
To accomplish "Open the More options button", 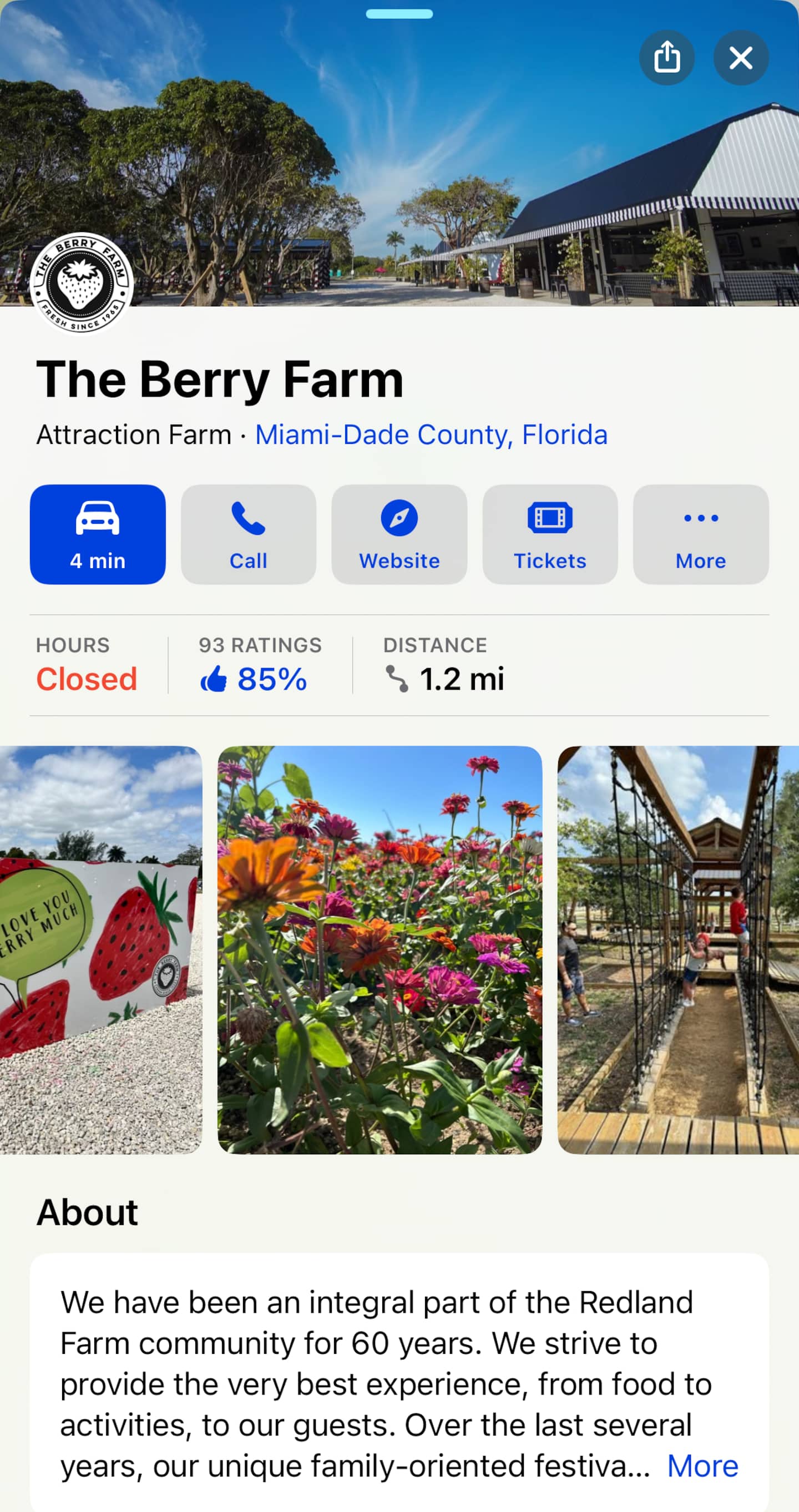I will (x=701, y=534).
